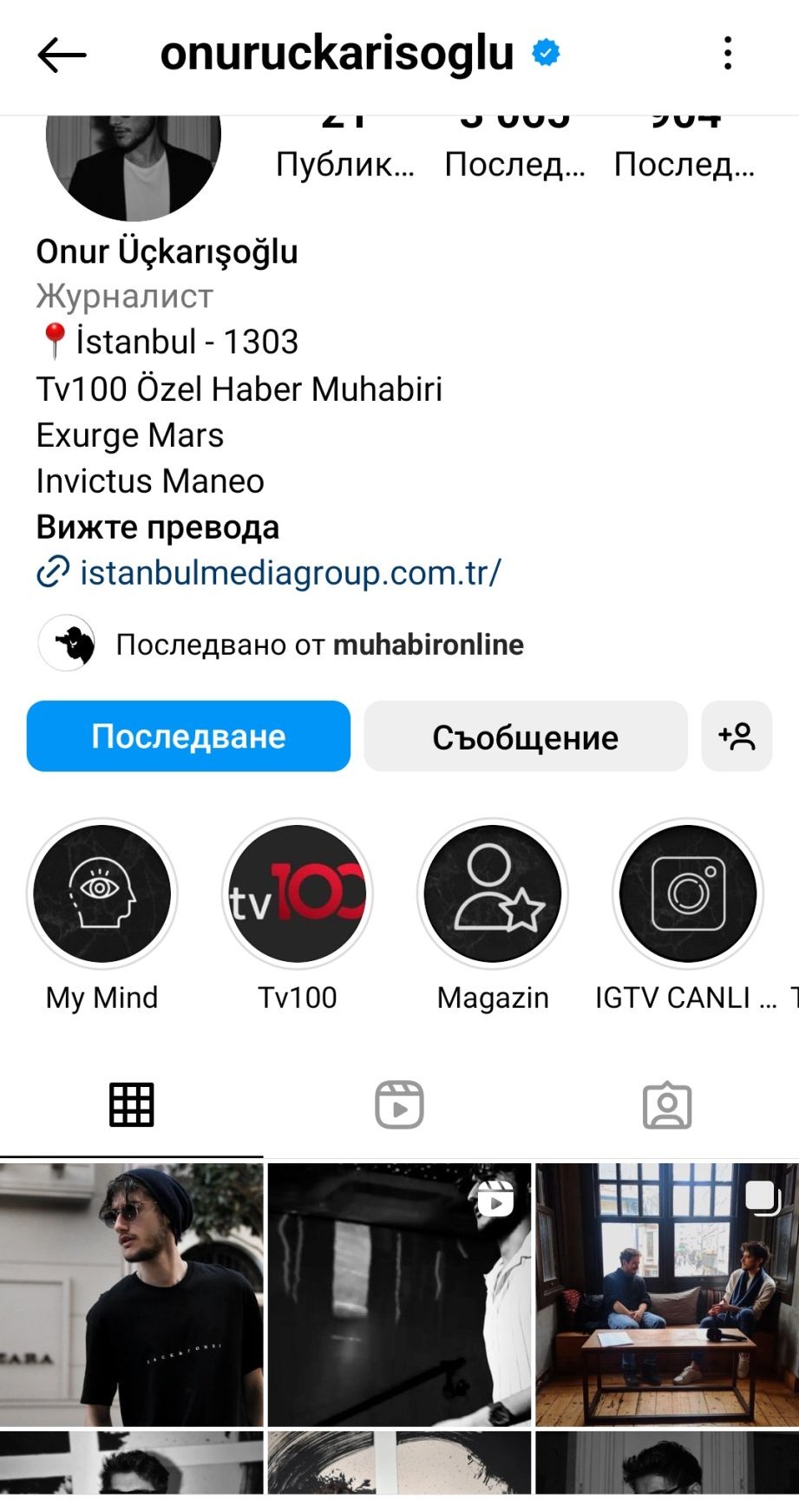Send a message via Съобщение button
Viewport: 799px width, 1512px height.
pyautogui.click(x=525, y=736)
